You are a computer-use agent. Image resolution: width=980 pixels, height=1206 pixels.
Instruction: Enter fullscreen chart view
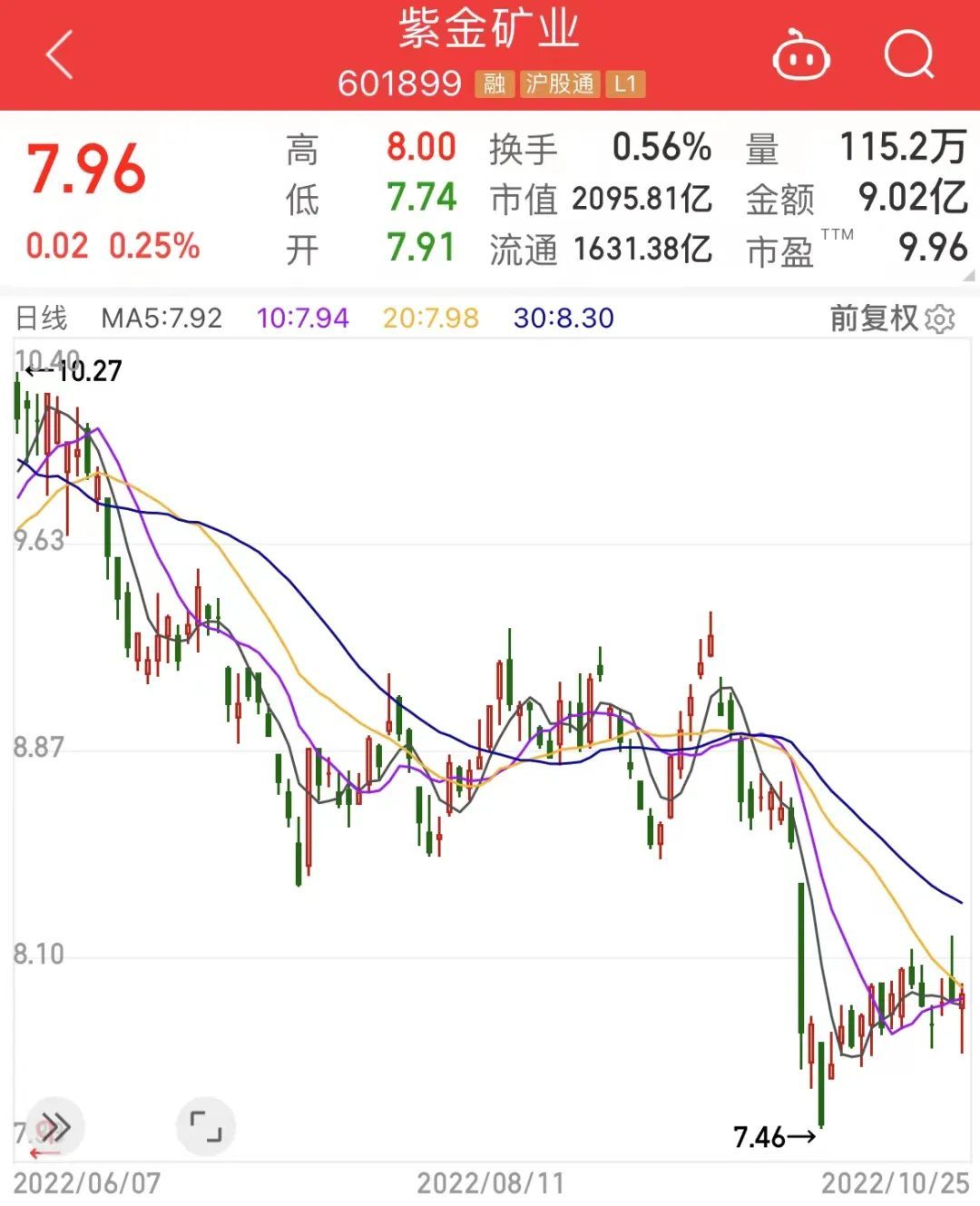[206, 1128]
